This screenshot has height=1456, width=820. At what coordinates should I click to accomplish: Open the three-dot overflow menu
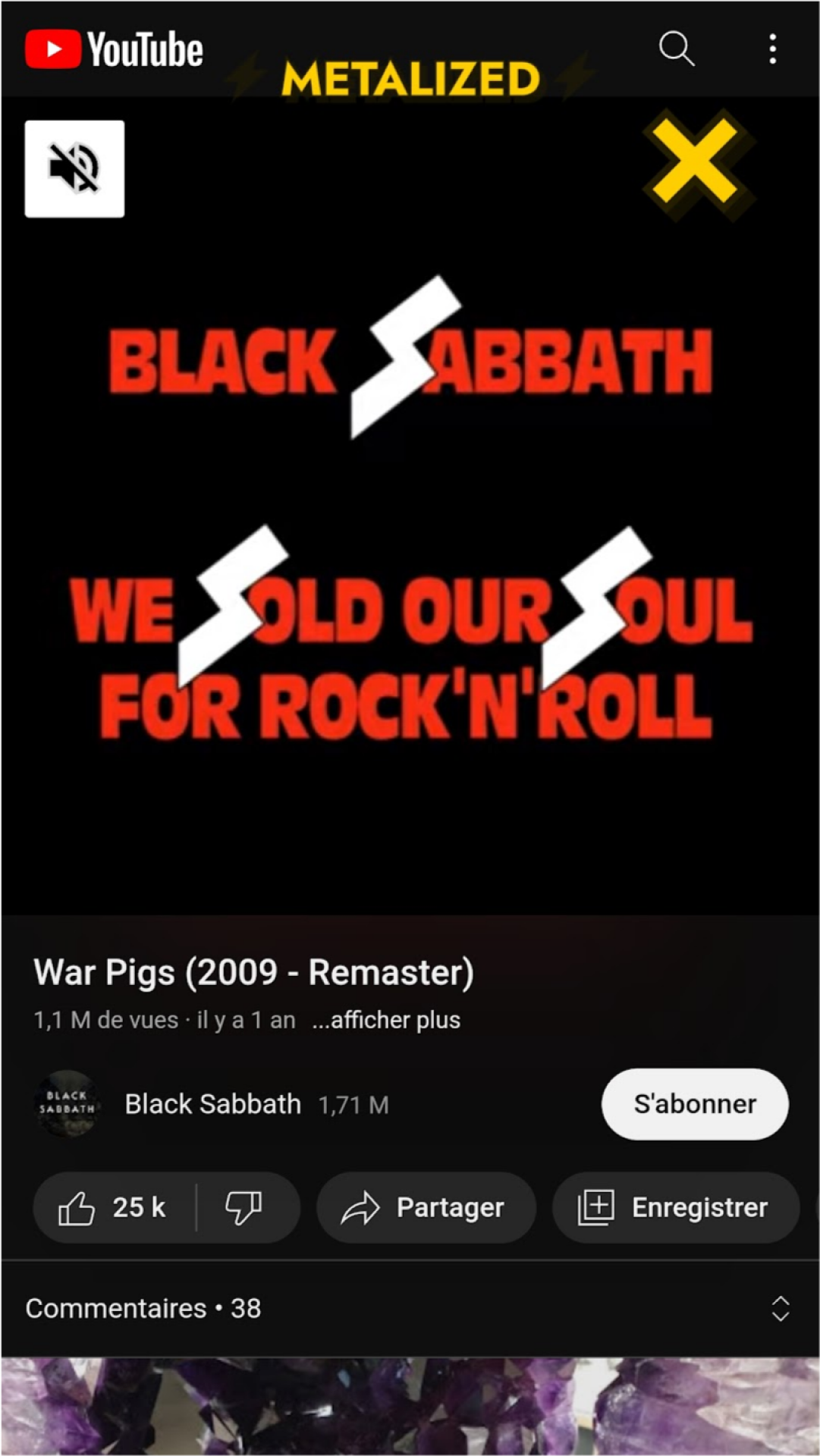tap(772, 49)
